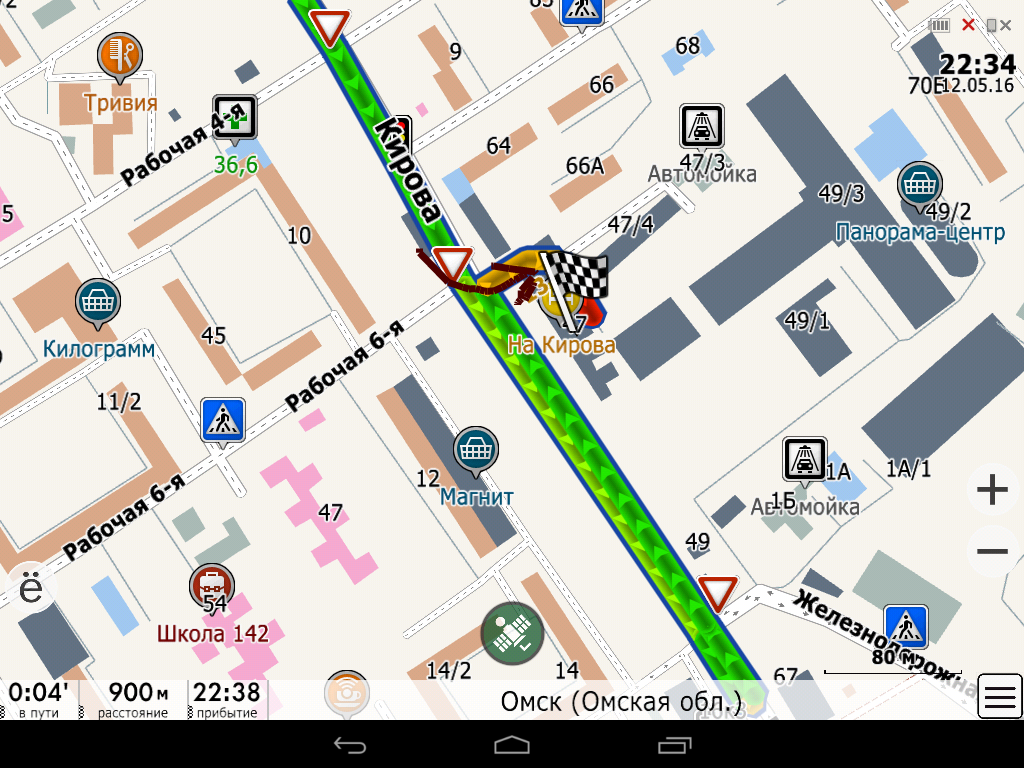Select the Панорама-центр shopping marker

[x=920, y=187]
